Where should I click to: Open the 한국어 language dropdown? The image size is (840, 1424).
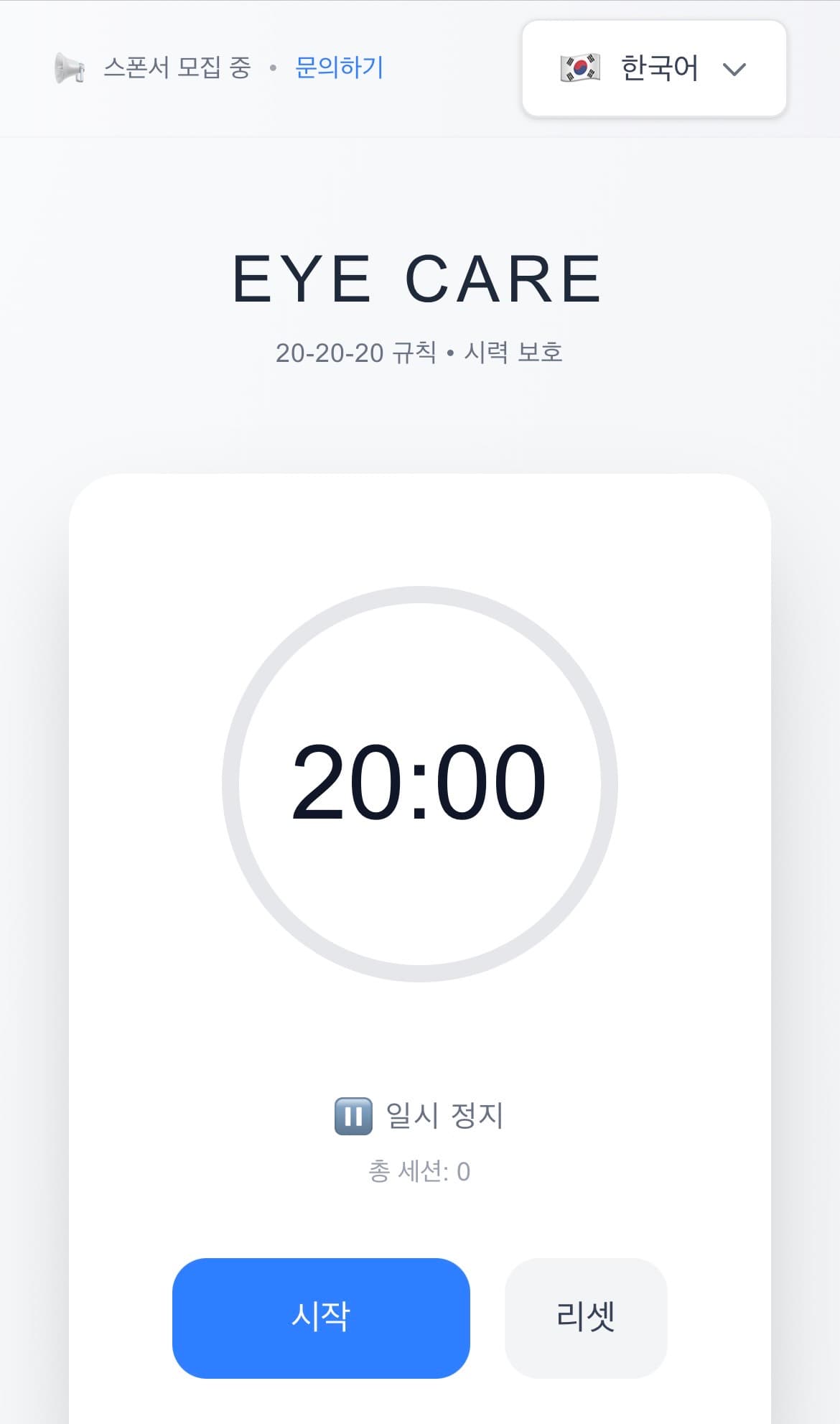pos(654,68)
